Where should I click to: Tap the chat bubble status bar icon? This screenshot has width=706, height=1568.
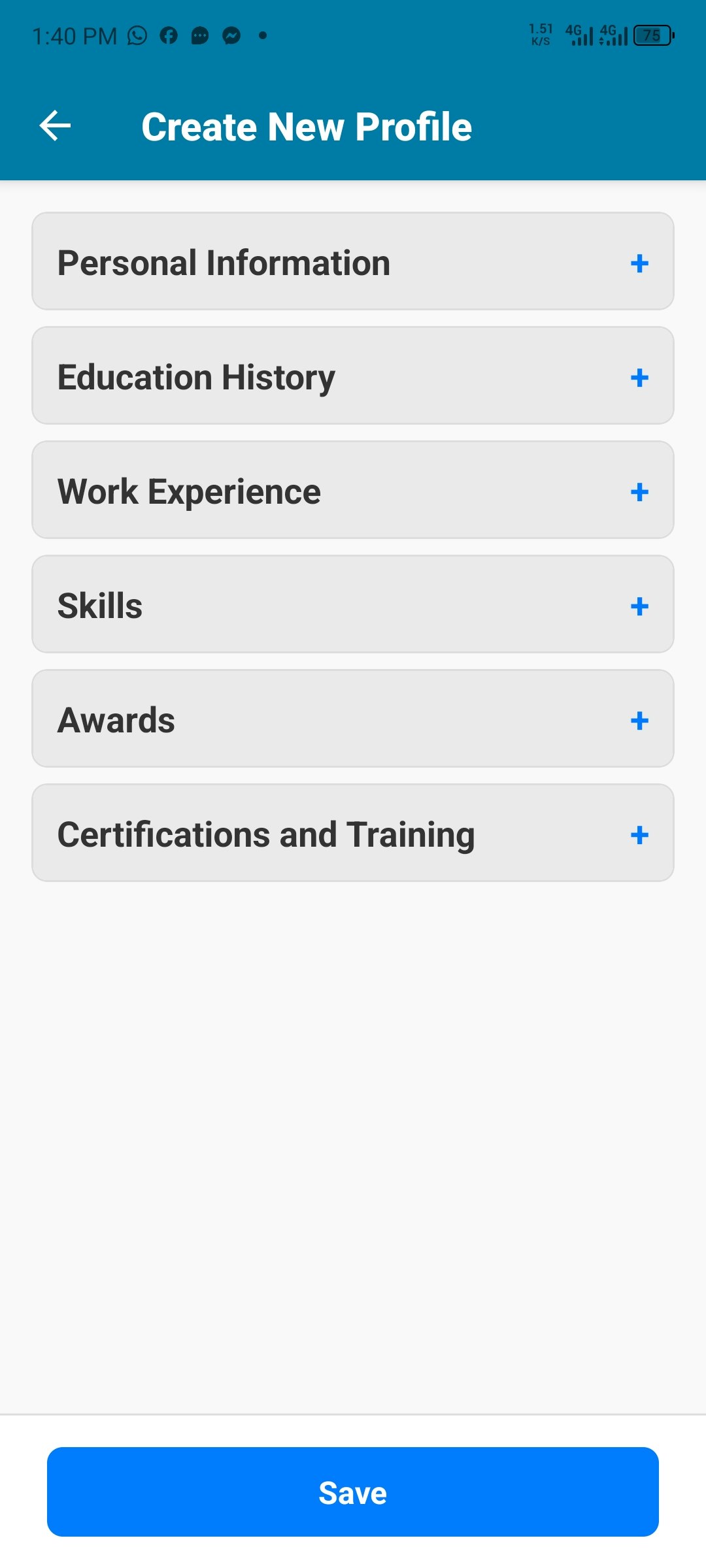tap(200, 36)
